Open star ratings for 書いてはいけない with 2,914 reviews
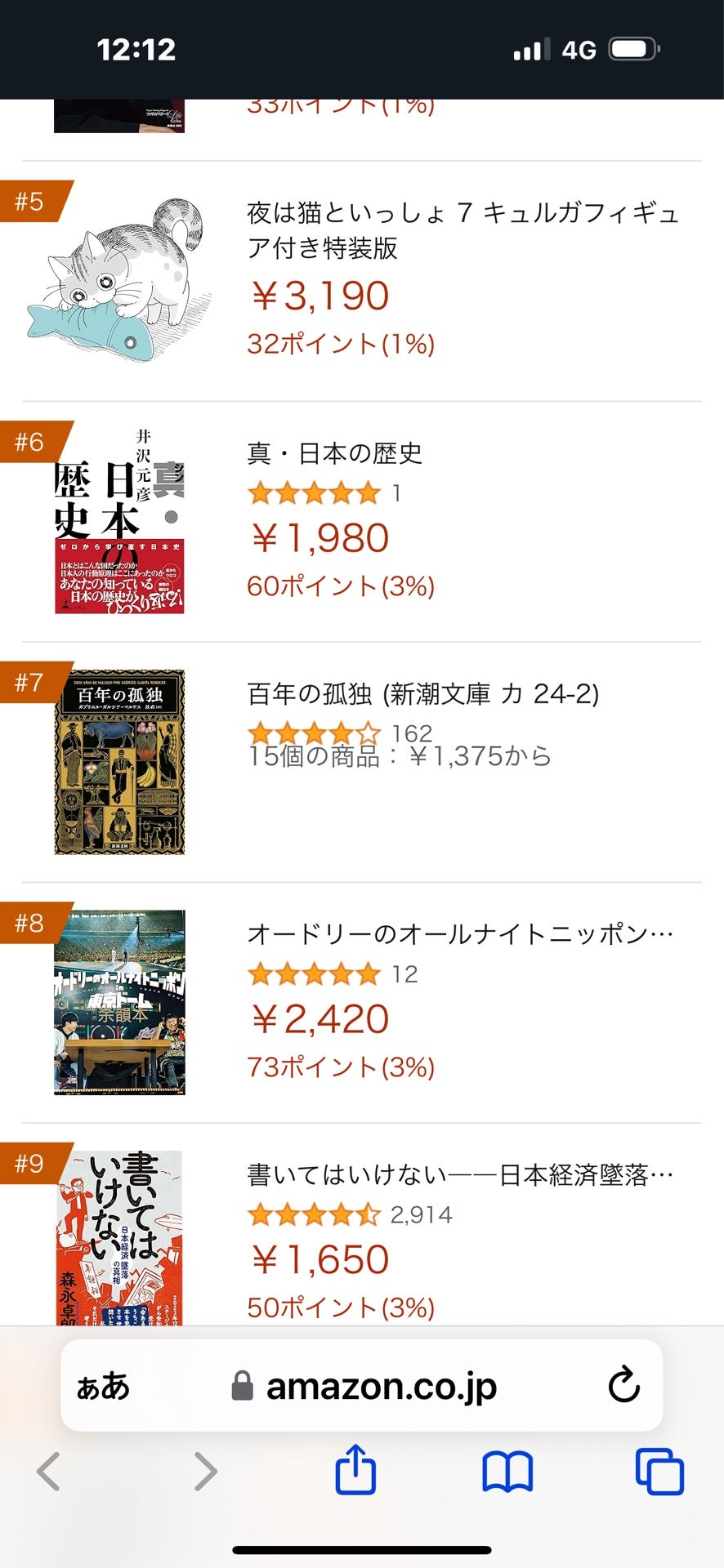Screen dimensions: 724x1568 (350, 1214)
